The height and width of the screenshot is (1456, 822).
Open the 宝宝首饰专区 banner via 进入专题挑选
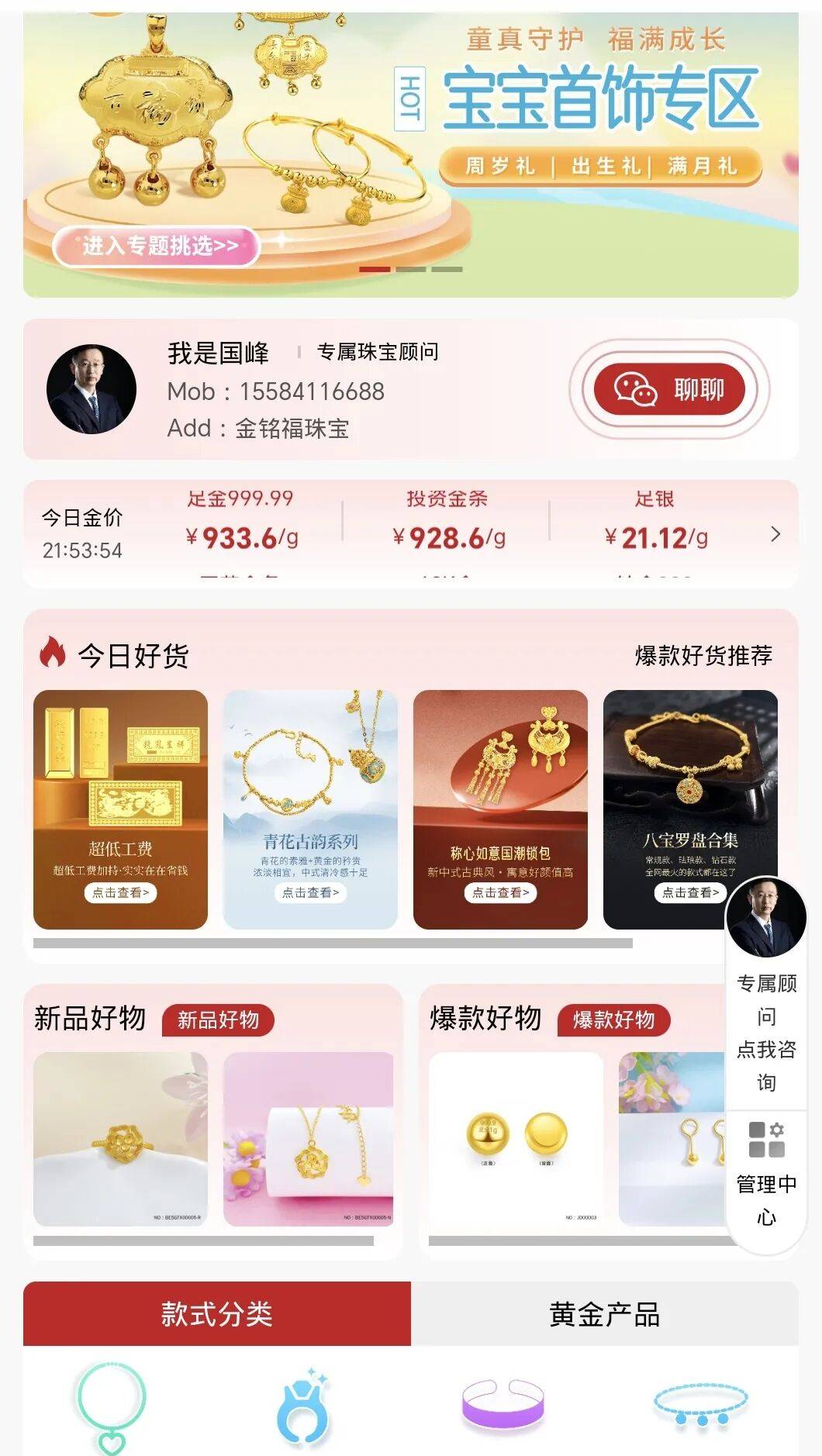[155, 247]
